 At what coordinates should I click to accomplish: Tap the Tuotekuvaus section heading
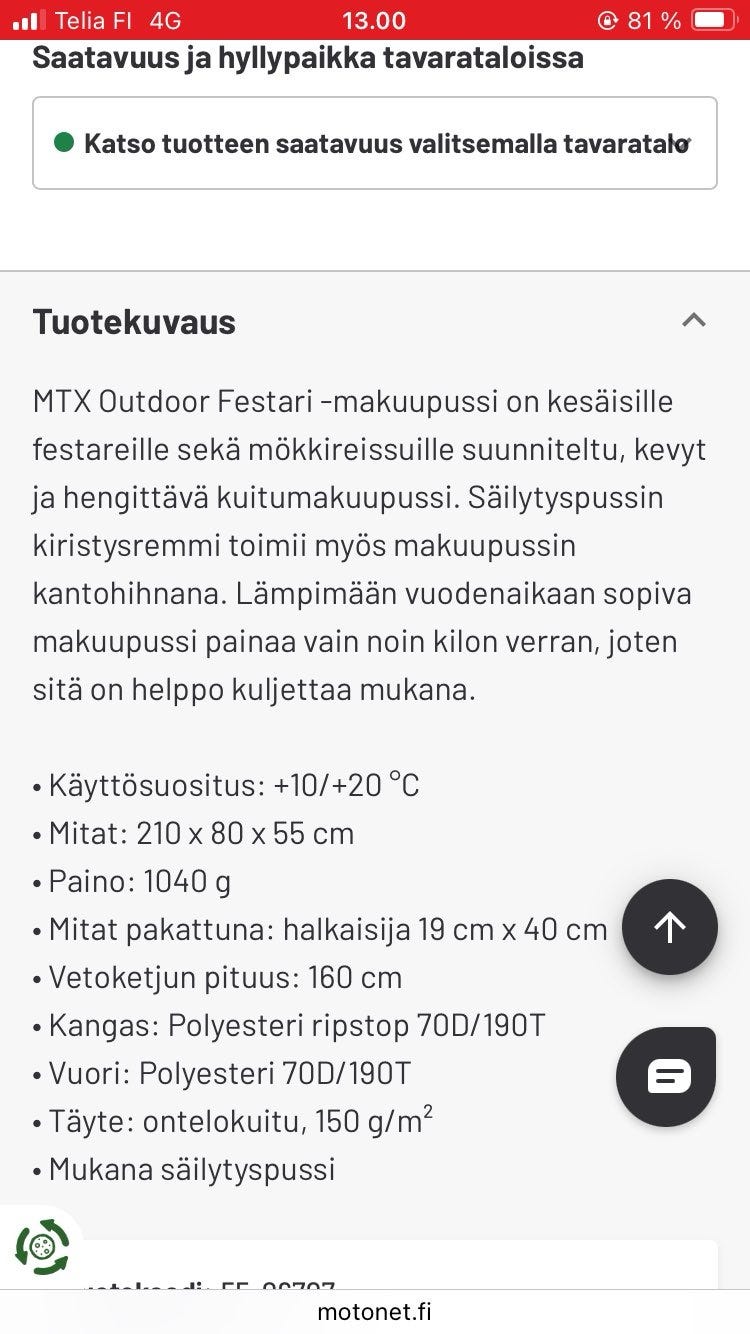coord(134,321)
